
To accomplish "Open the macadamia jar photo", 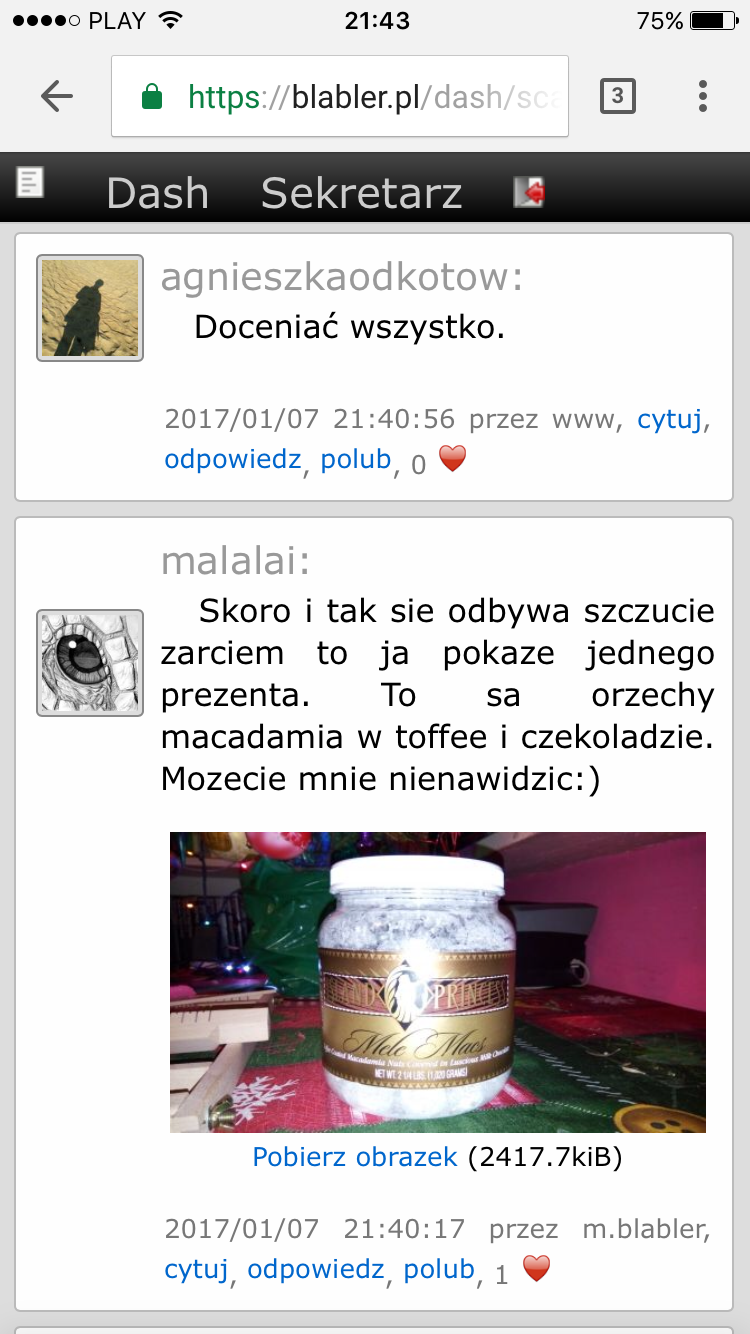I will [x=437, y=982].
